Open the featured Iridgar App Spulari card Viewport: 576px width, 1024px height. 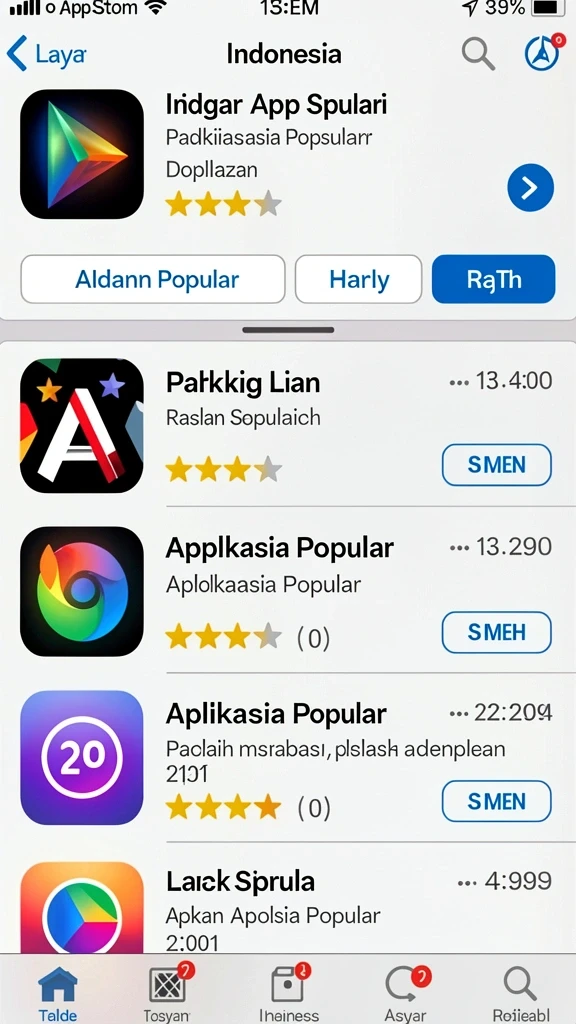288,154
